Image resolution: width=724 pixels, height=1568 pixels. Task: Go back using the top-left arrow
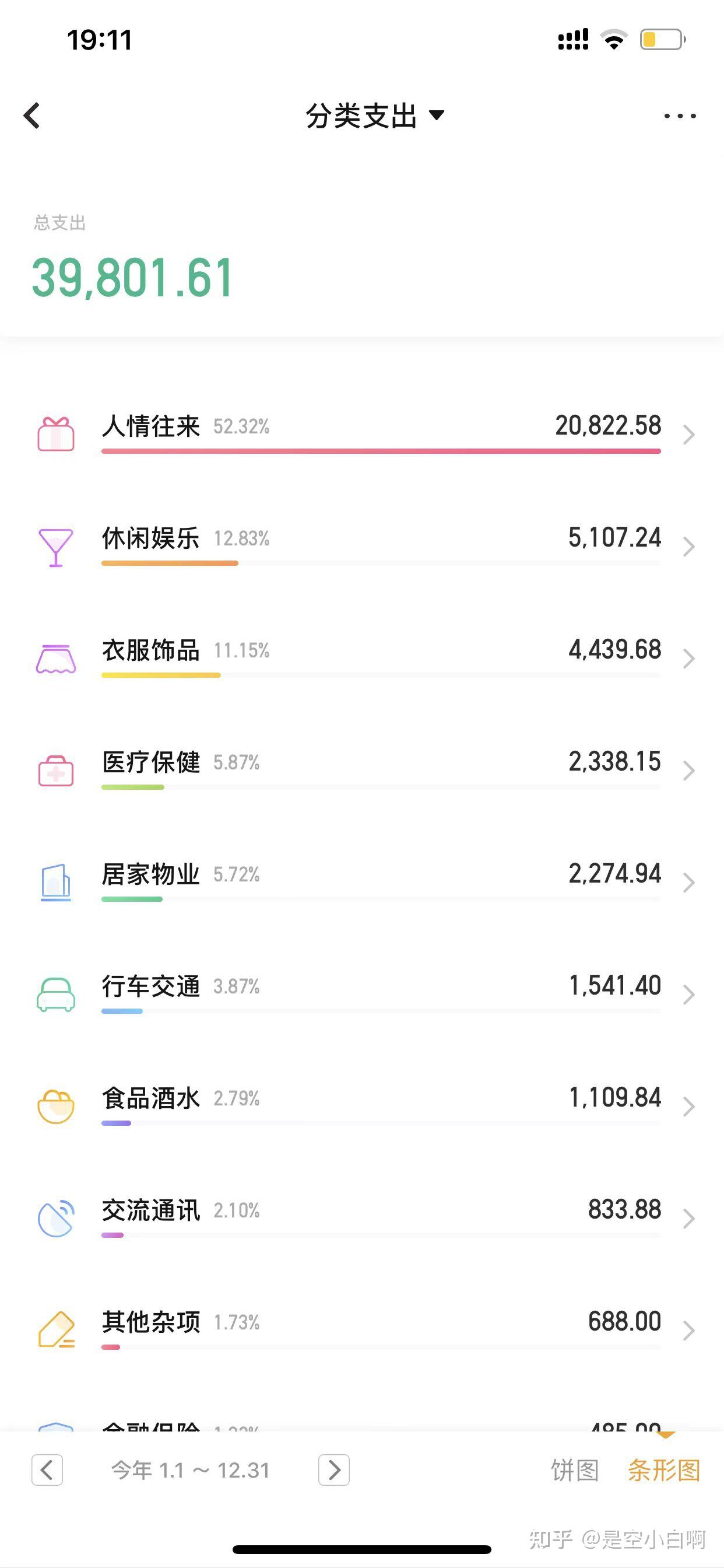[32, 116]
